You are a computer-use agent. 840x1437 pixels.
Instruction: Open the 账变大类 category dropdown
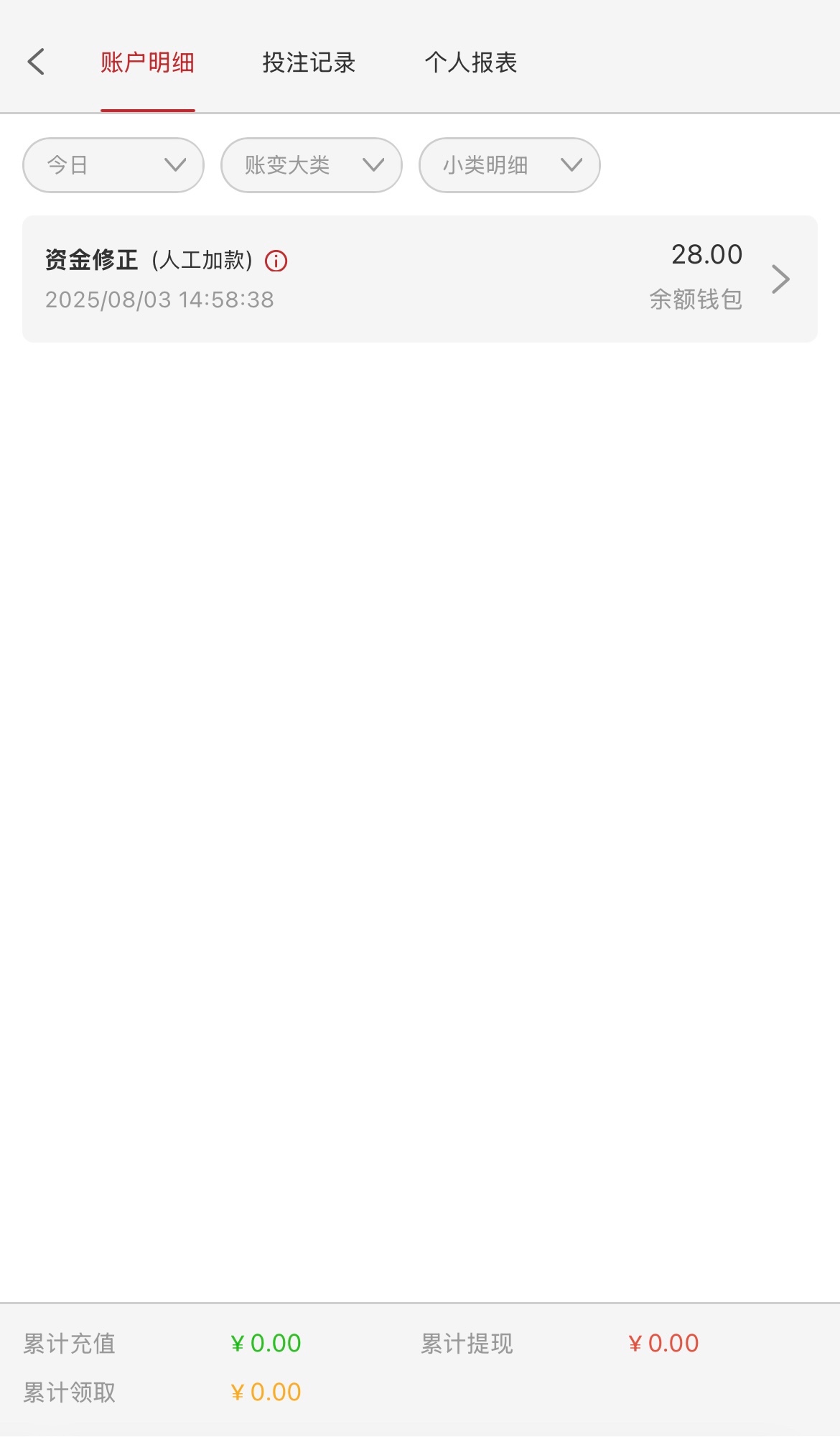point(311,165)
